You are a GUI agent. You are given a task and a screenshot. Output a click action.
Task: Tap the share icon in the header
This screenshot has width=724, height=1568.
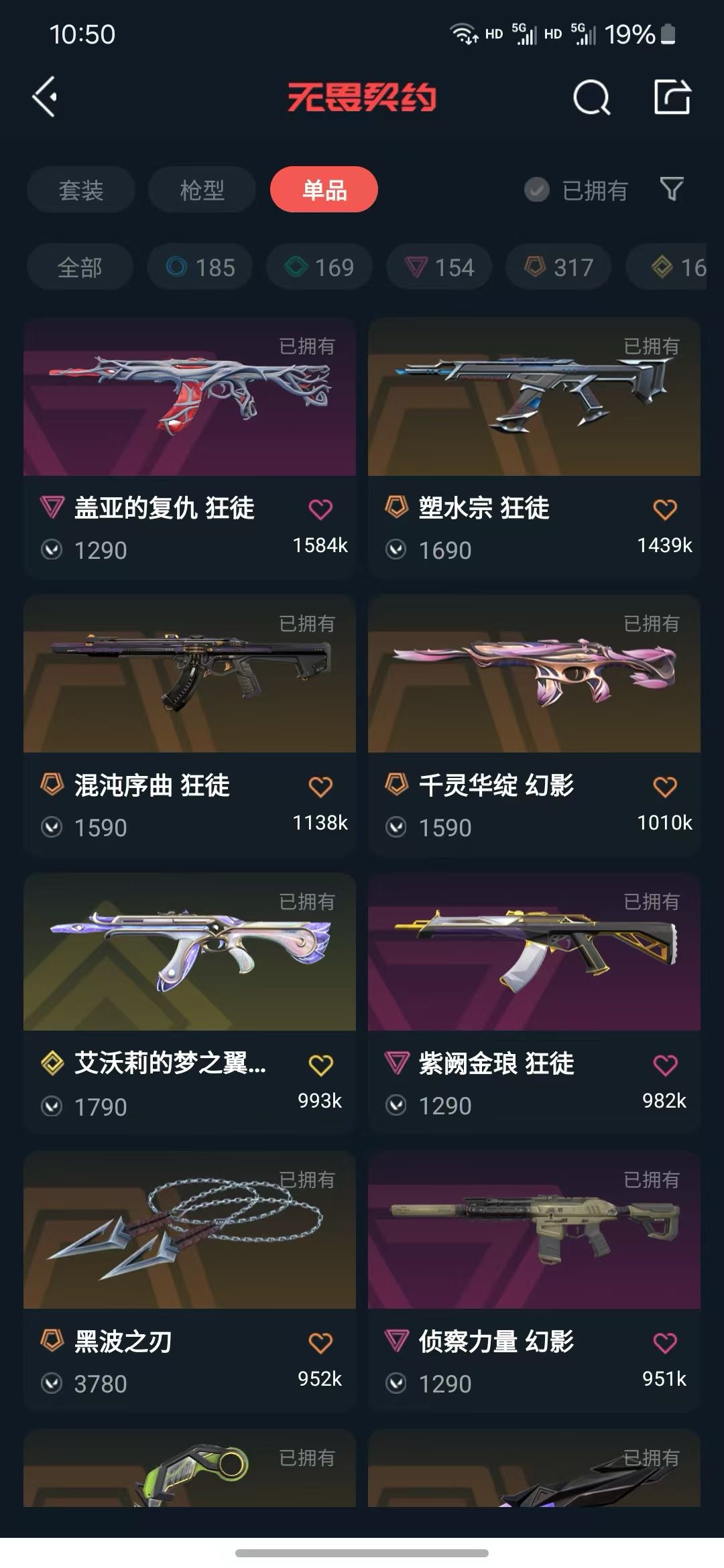click(x=672, y=97)
